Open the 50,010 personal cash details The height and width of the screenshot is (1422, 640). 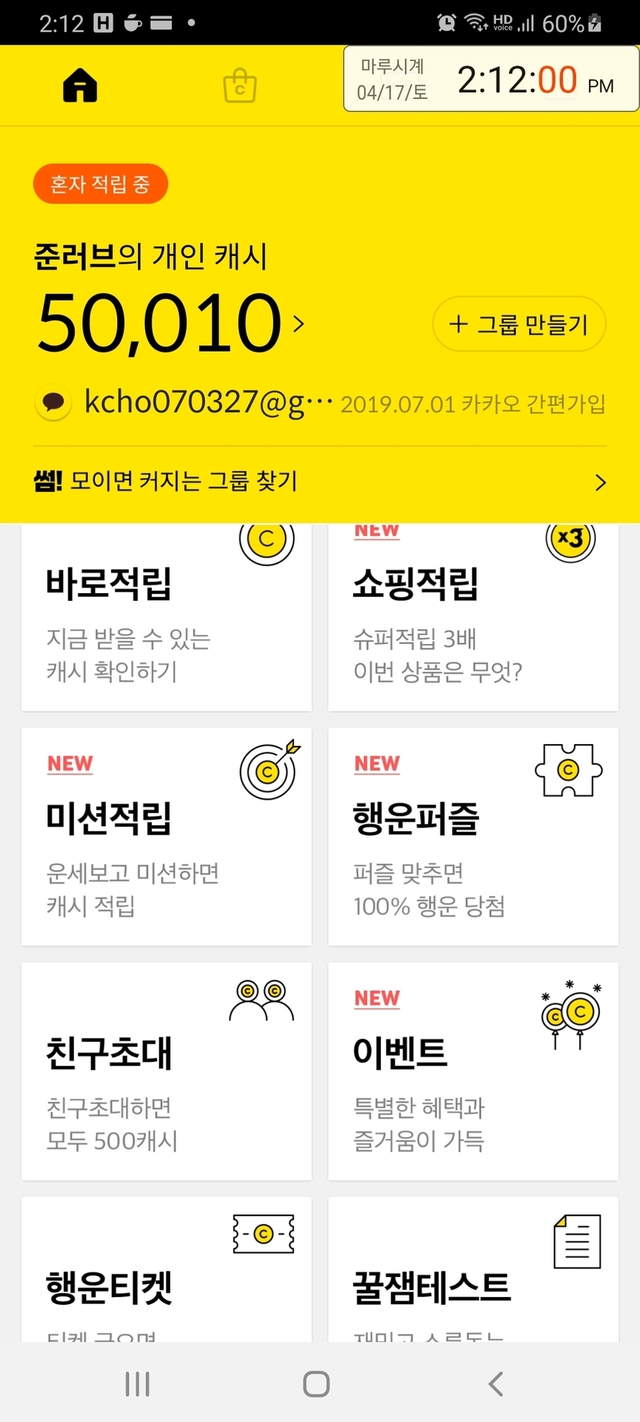click(171, 324)
